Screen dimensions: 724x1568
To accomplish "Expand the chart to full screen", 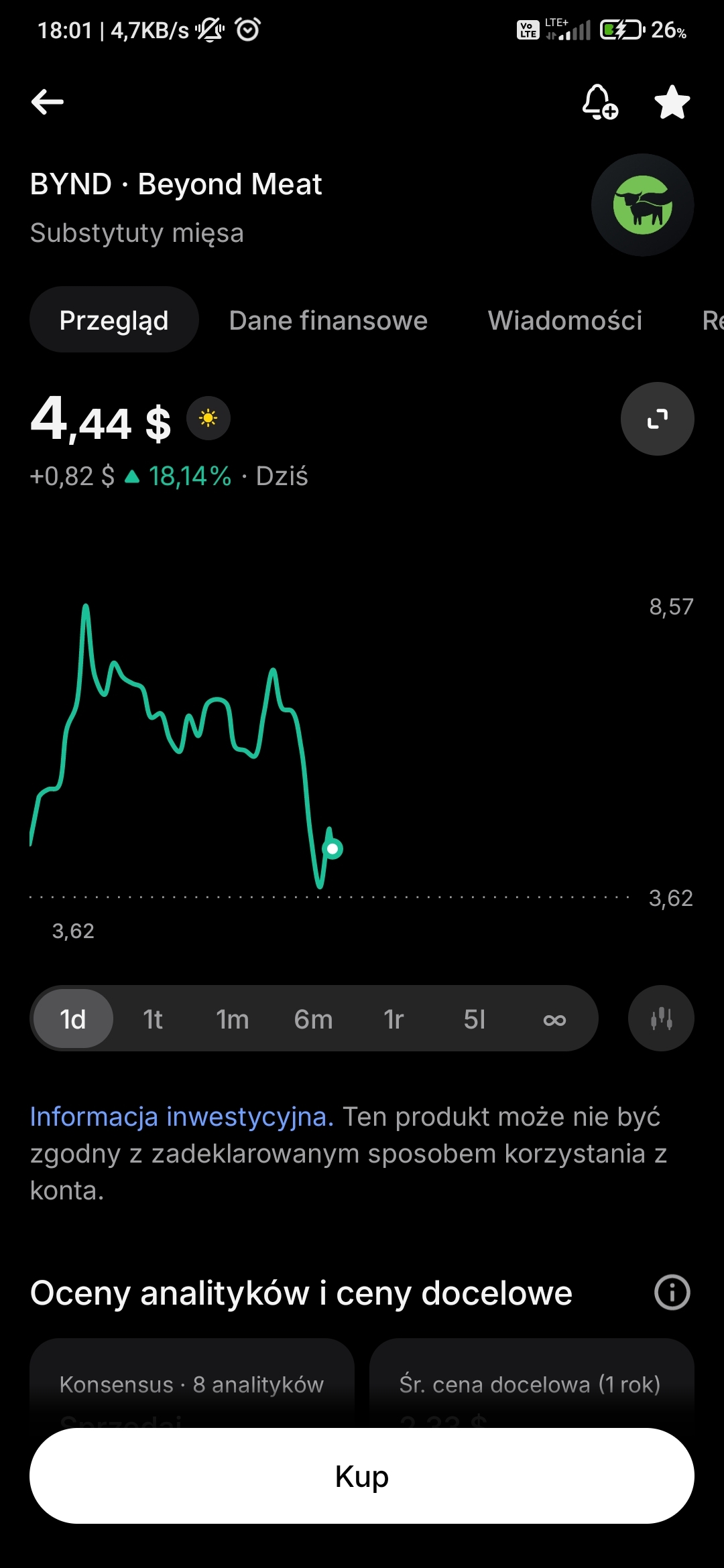I will point(657,419).
